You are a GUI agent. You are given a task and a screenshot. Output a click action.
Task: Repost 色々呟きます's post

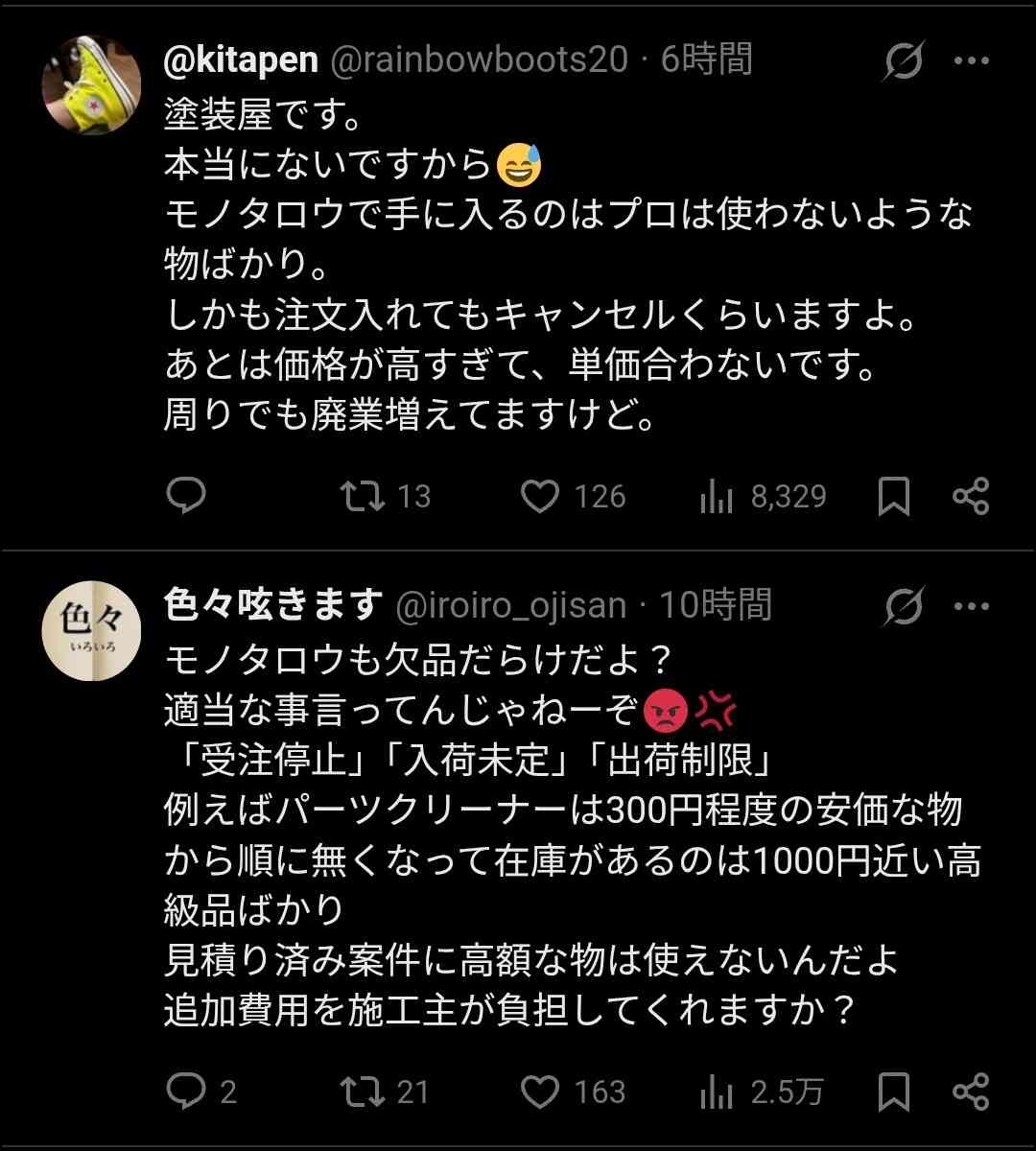pos(365,1092)
